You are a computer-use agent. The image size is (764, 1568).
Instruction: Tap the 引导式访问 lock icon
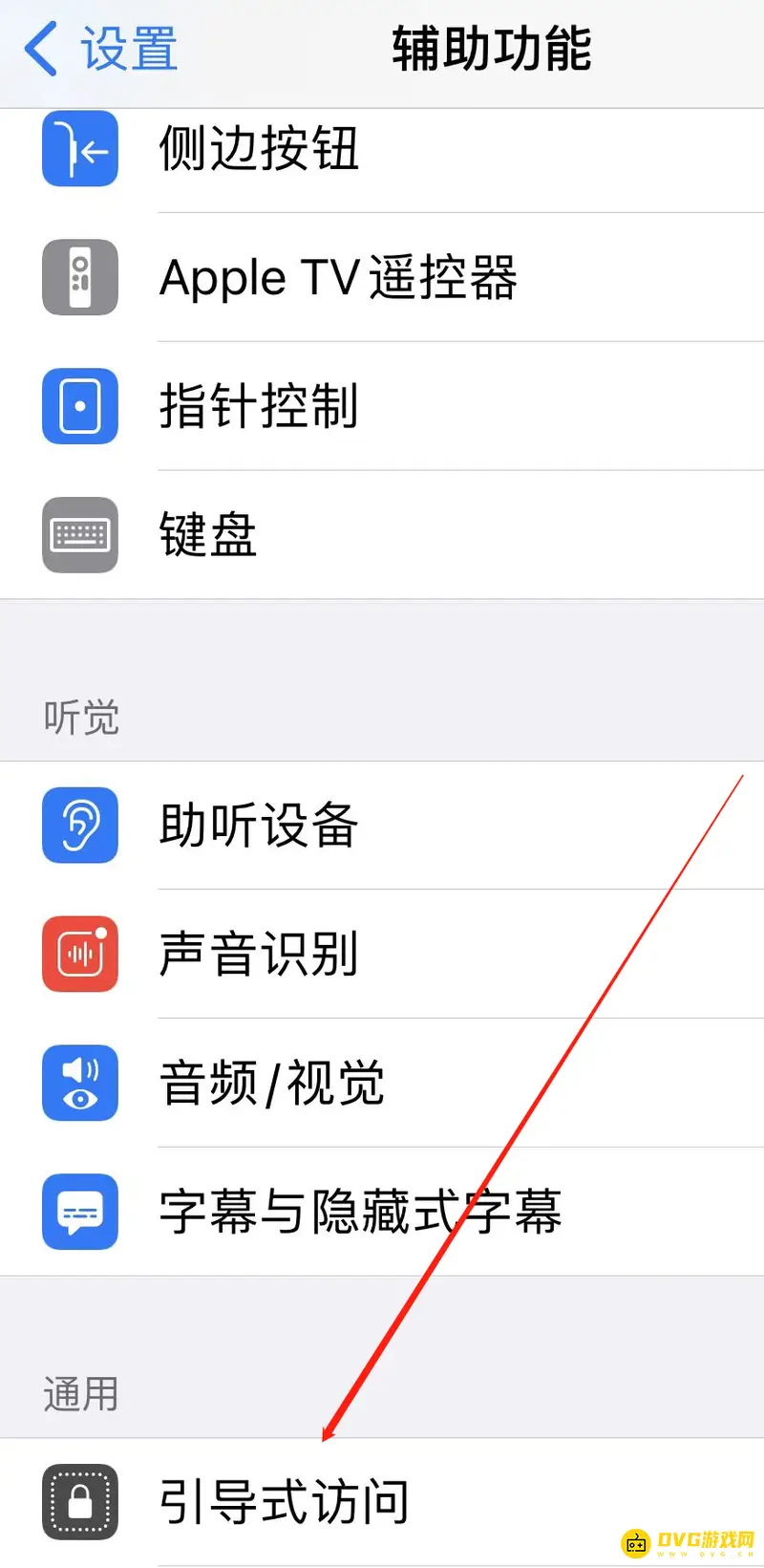point(80,1501)
